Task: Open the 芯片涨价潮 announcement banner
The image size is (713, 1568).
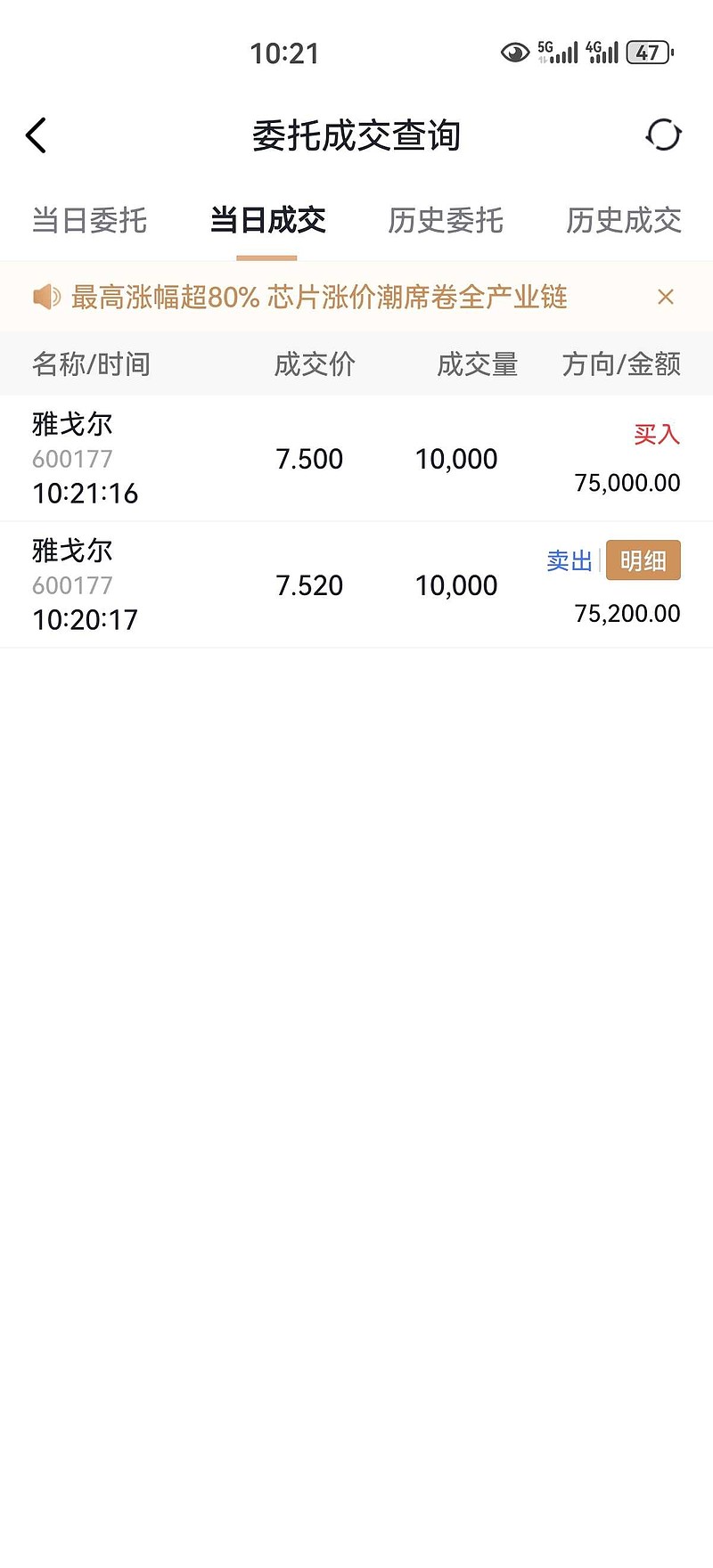Action: [x=318, y=297]
